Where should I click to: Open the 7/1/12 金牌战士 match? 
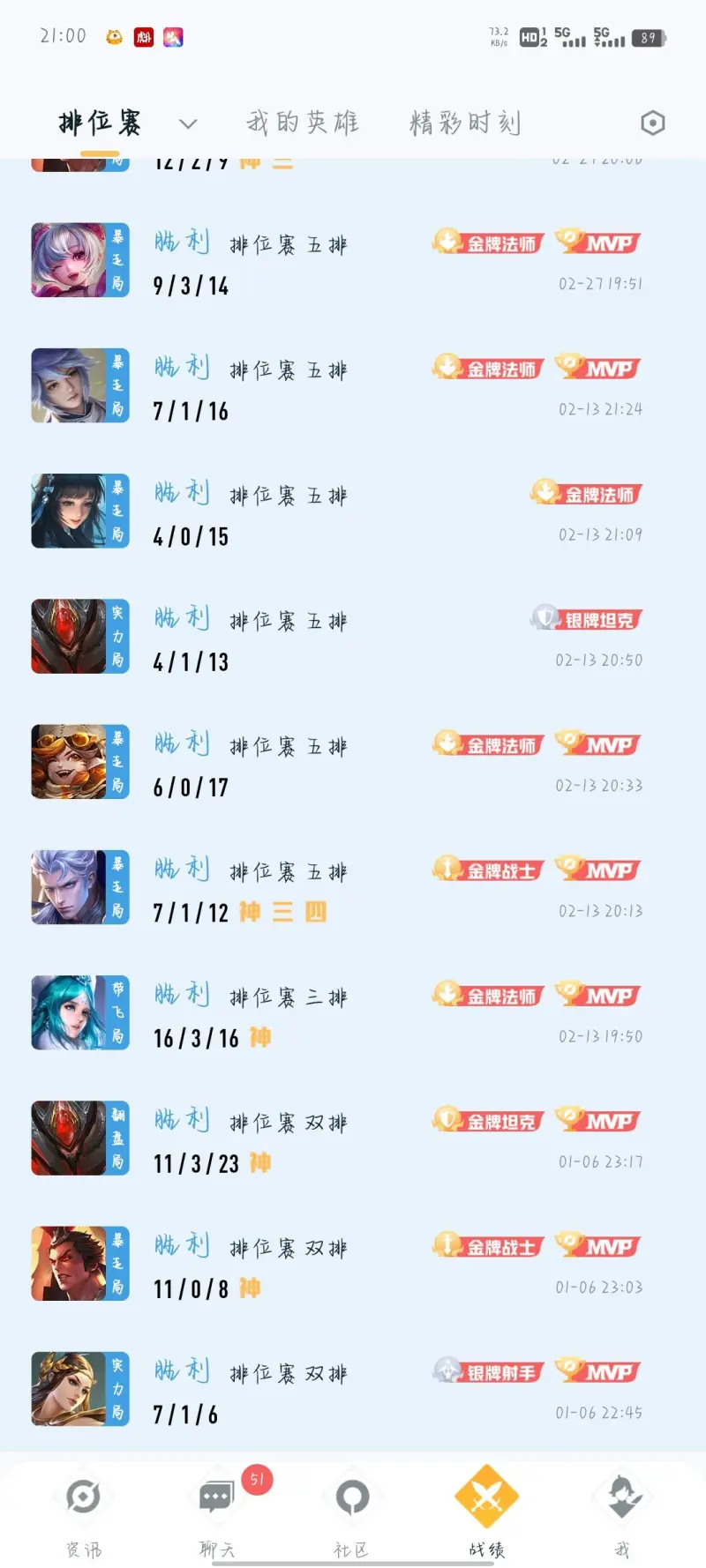pyautogui.click(x=353, y=888)
